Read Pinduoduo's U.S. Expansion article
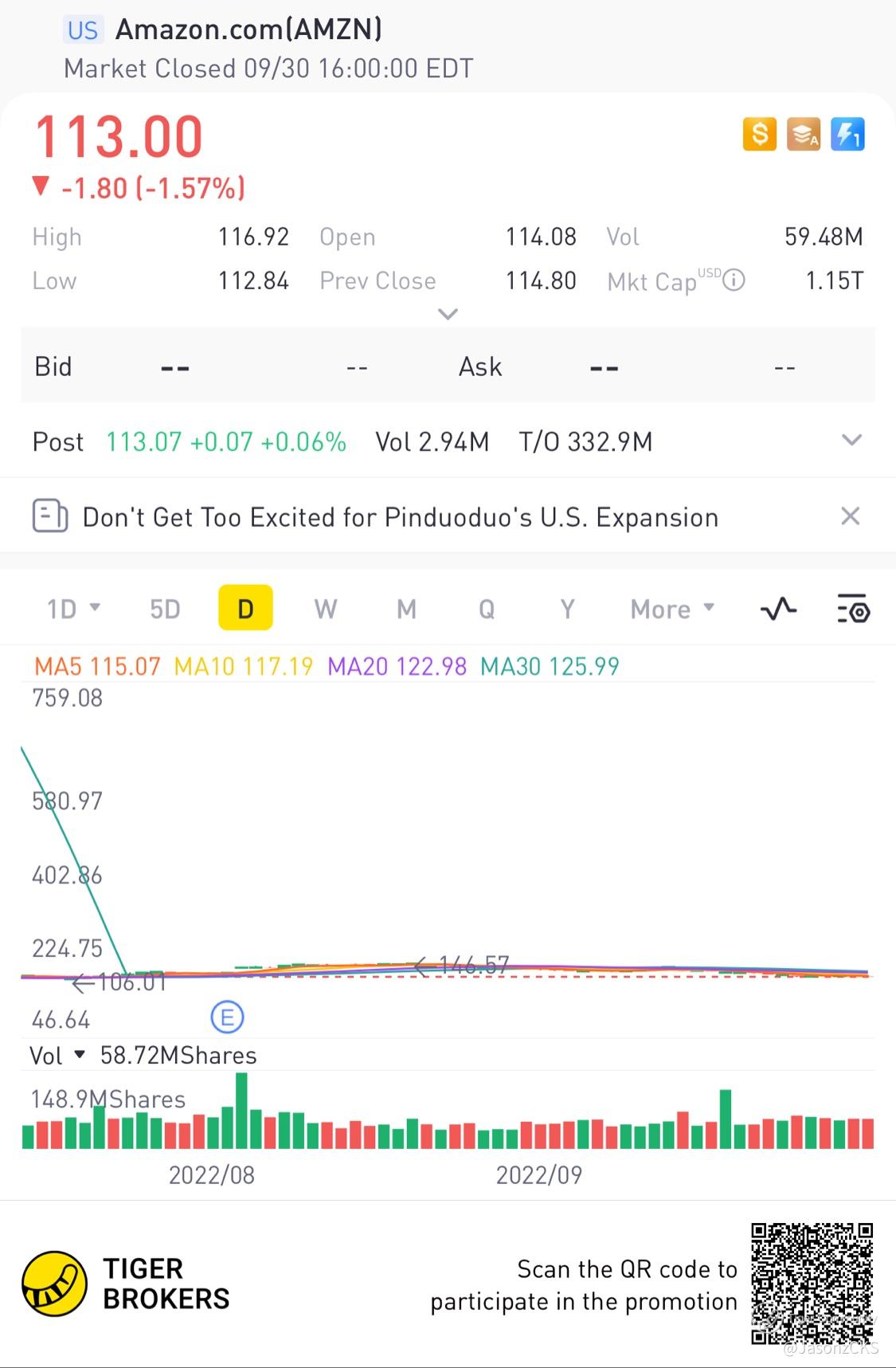This screenshot has width=896, height=1368. tap(400, 517)
